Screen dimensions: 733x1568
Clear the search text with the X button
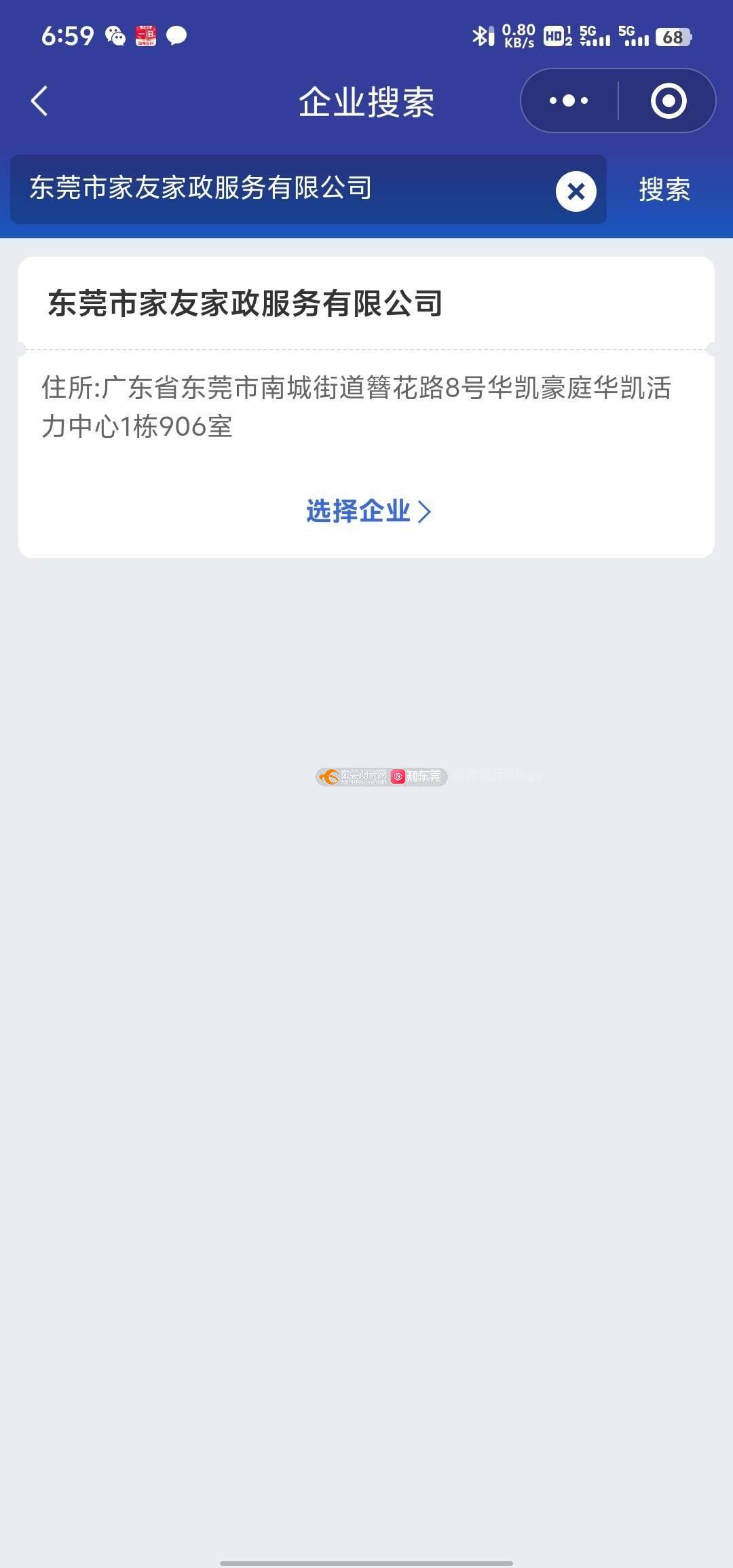576,191
